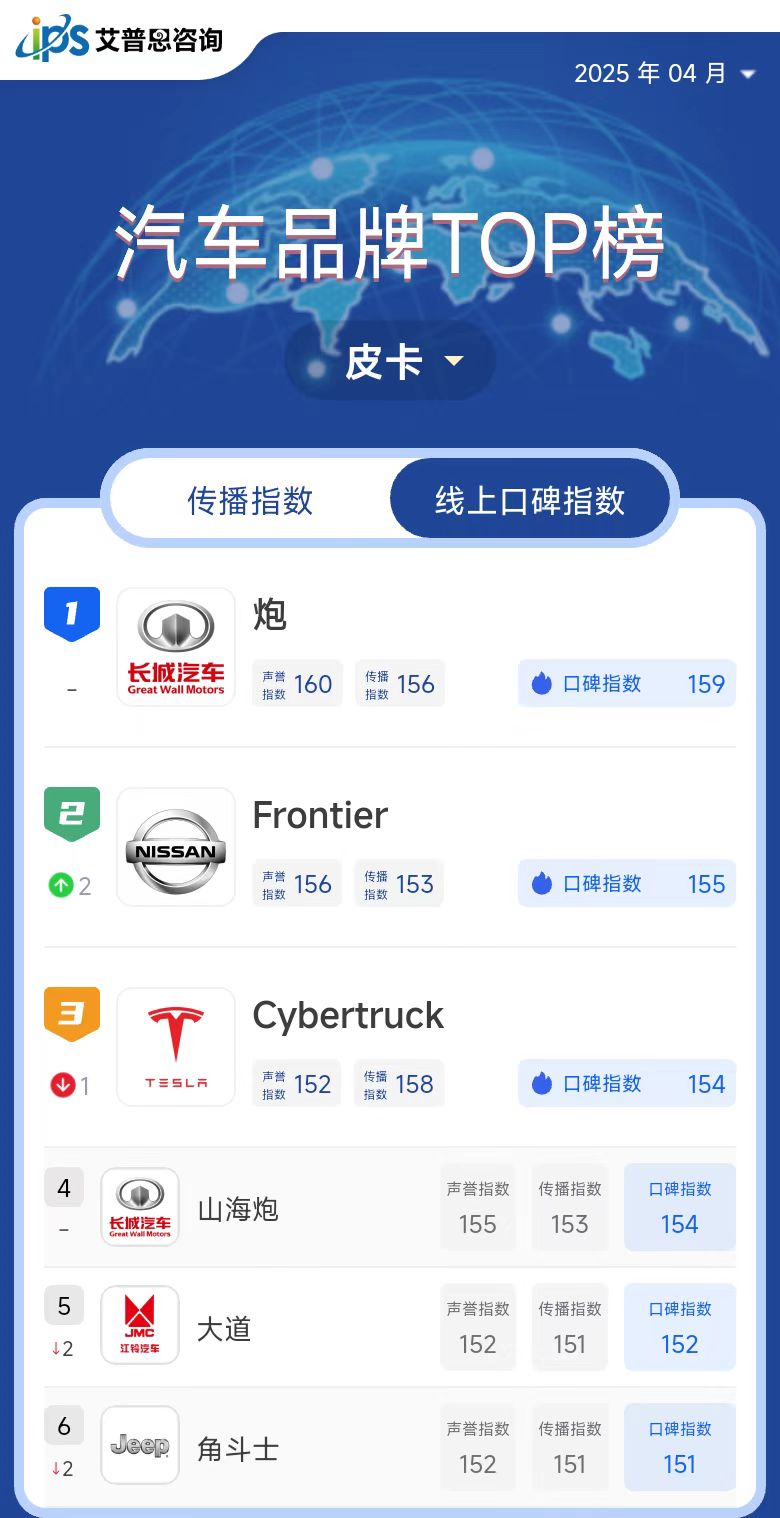This screenshot has height=1518, width=780.
Task: Open the 2025 年 04 月 date picker
Action: (x=664, y=73)
